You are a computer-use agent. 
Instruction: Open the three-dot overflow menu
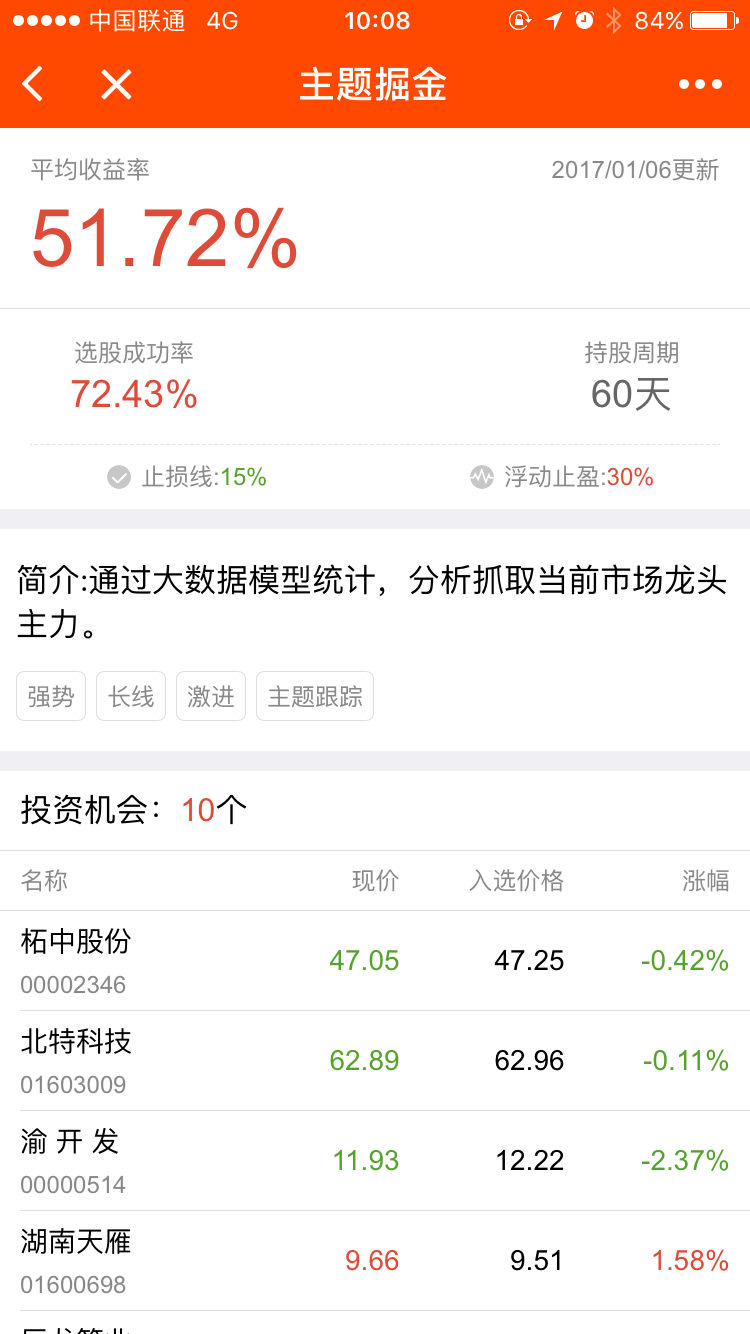point(700,85)
